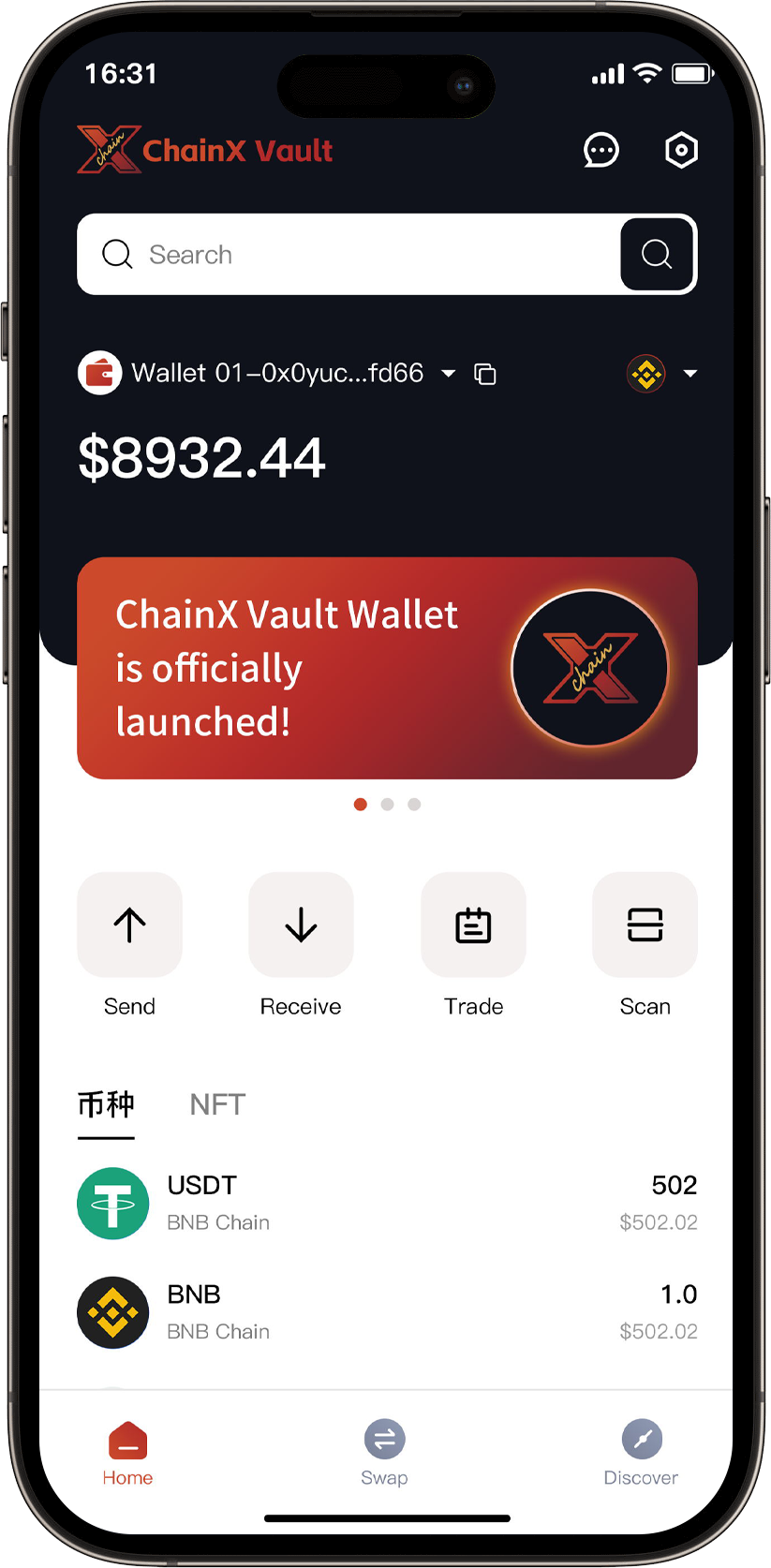The height and width of the screenshot is (1568, 771).
Task: Open the Trade option
Action: (473, 925)
